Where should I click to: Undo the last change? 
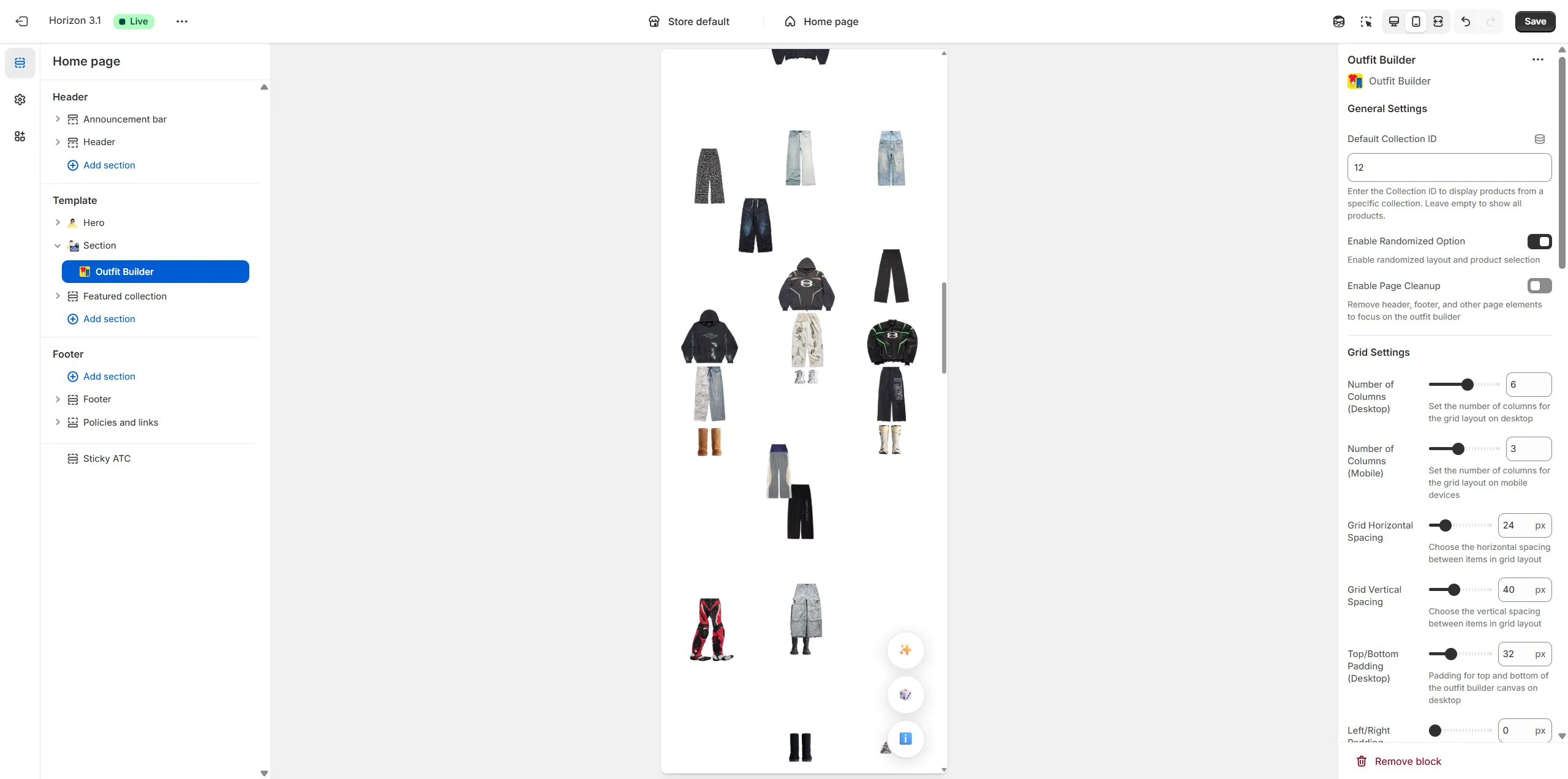(x=1465, y=21)
